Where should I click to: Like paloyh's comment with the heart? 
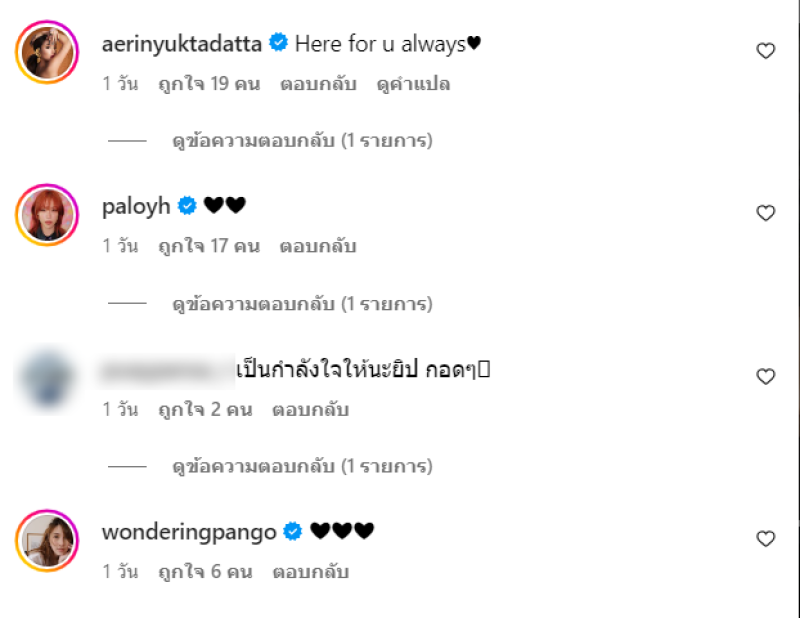click(765, 213)
